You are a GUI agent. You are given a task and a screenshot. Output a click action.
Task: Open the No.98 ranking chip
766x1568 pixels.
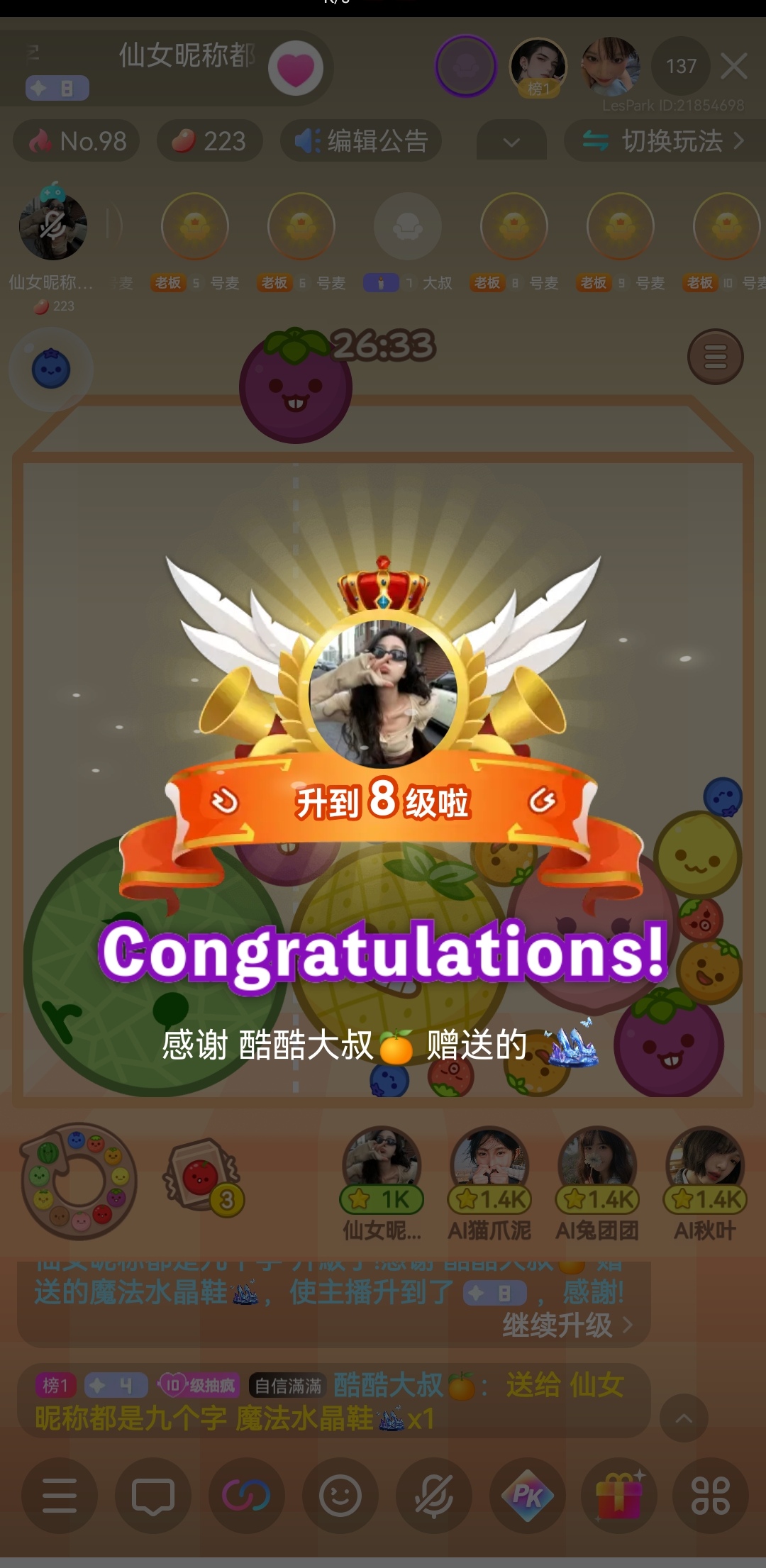point(77,141)
